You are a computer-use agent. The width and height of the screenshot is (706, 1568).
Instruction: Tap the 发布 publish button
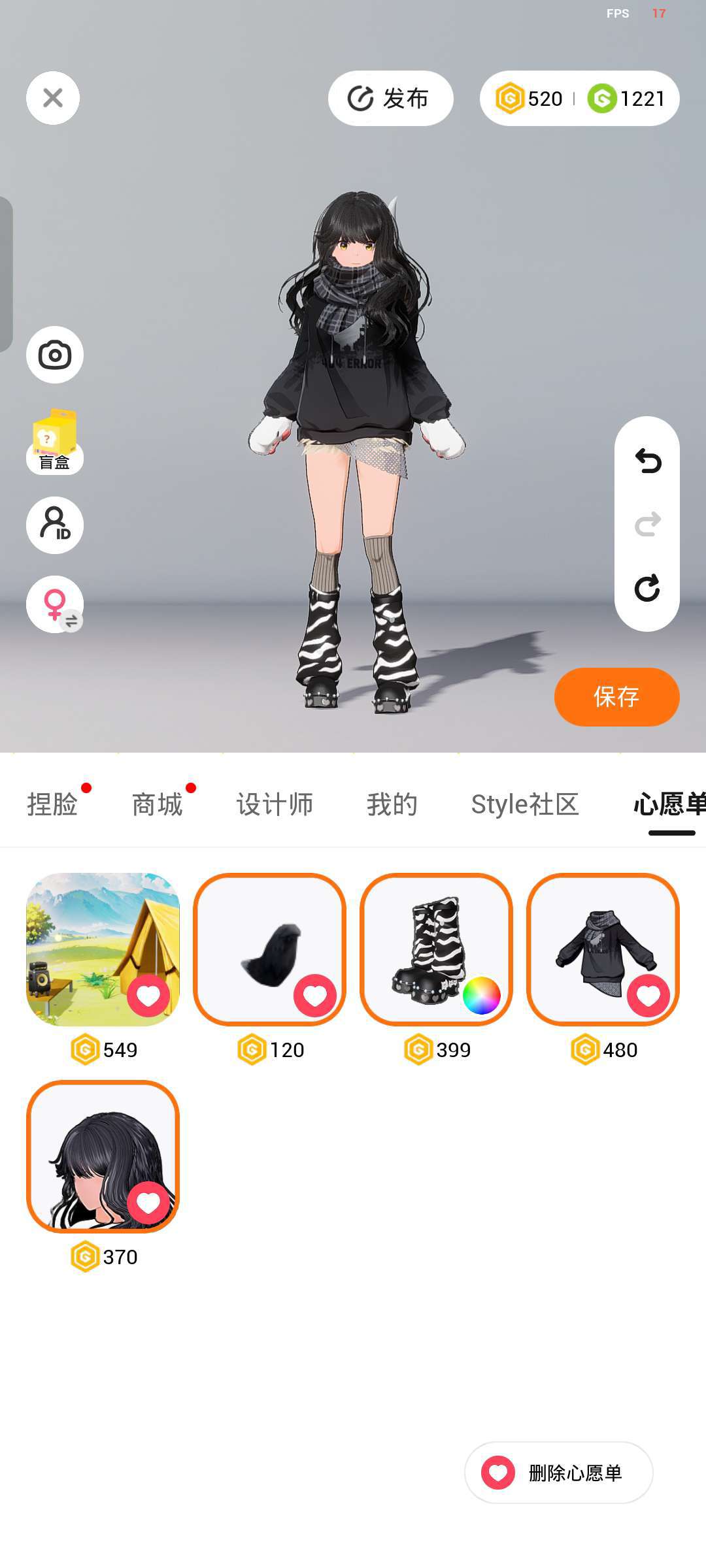[x=390, y=99]
